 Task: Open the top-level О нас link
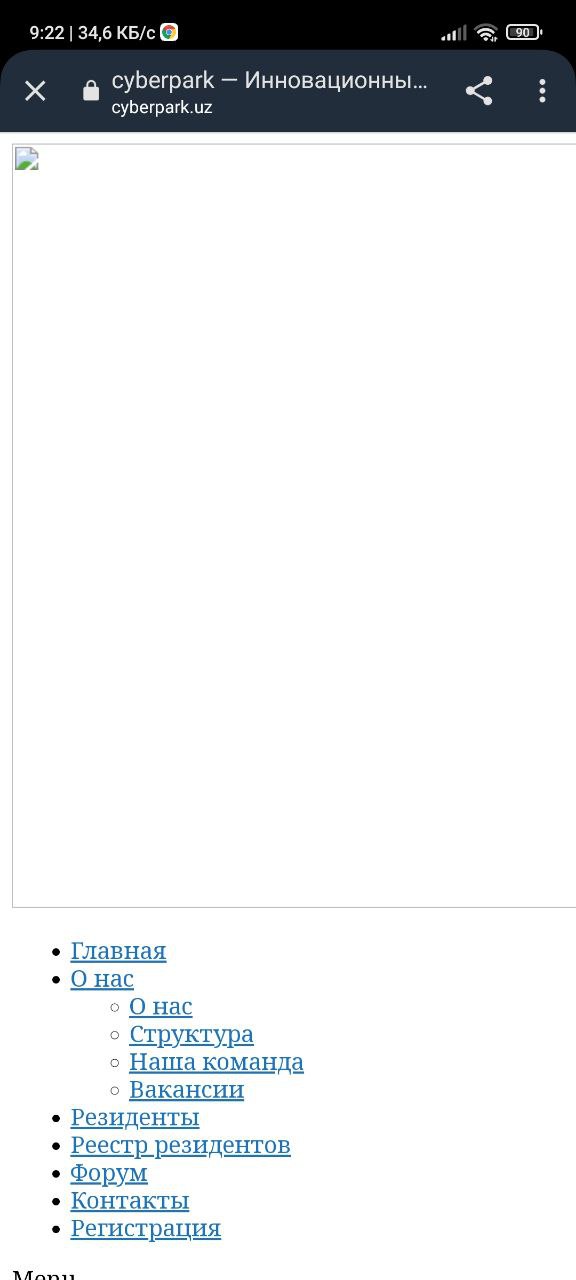point(102,979)
